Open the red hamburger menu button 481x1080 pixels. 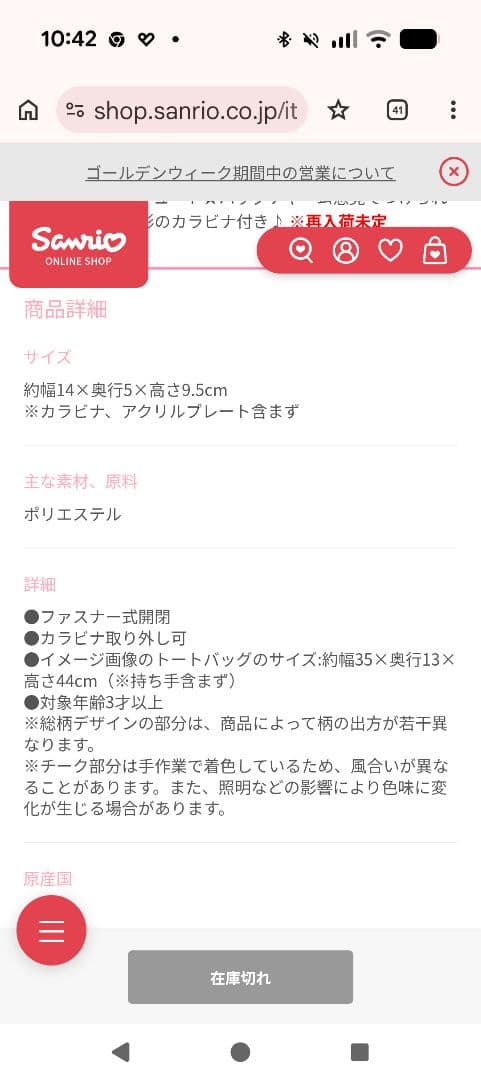52,931
